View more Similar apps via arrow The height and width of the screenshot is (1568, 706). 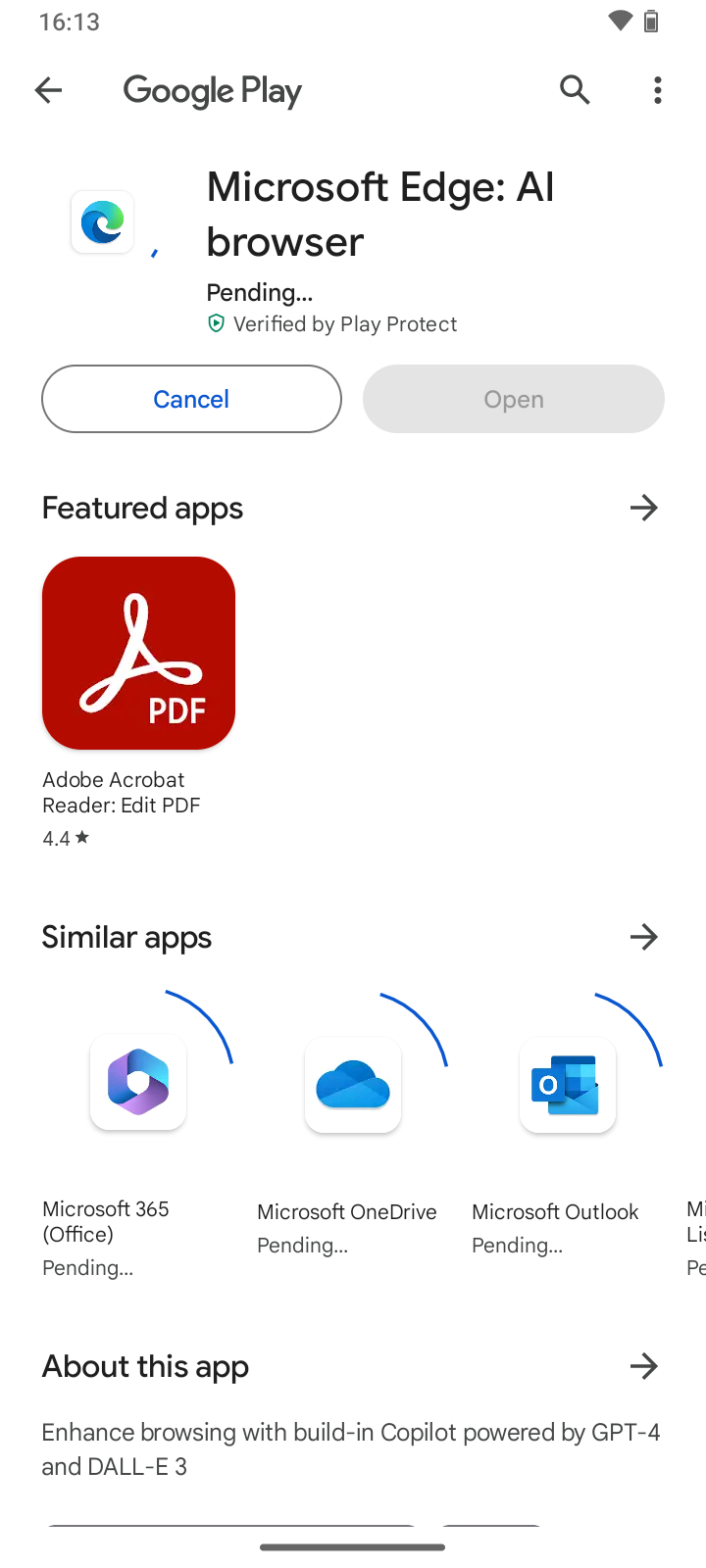pos(643,937)
